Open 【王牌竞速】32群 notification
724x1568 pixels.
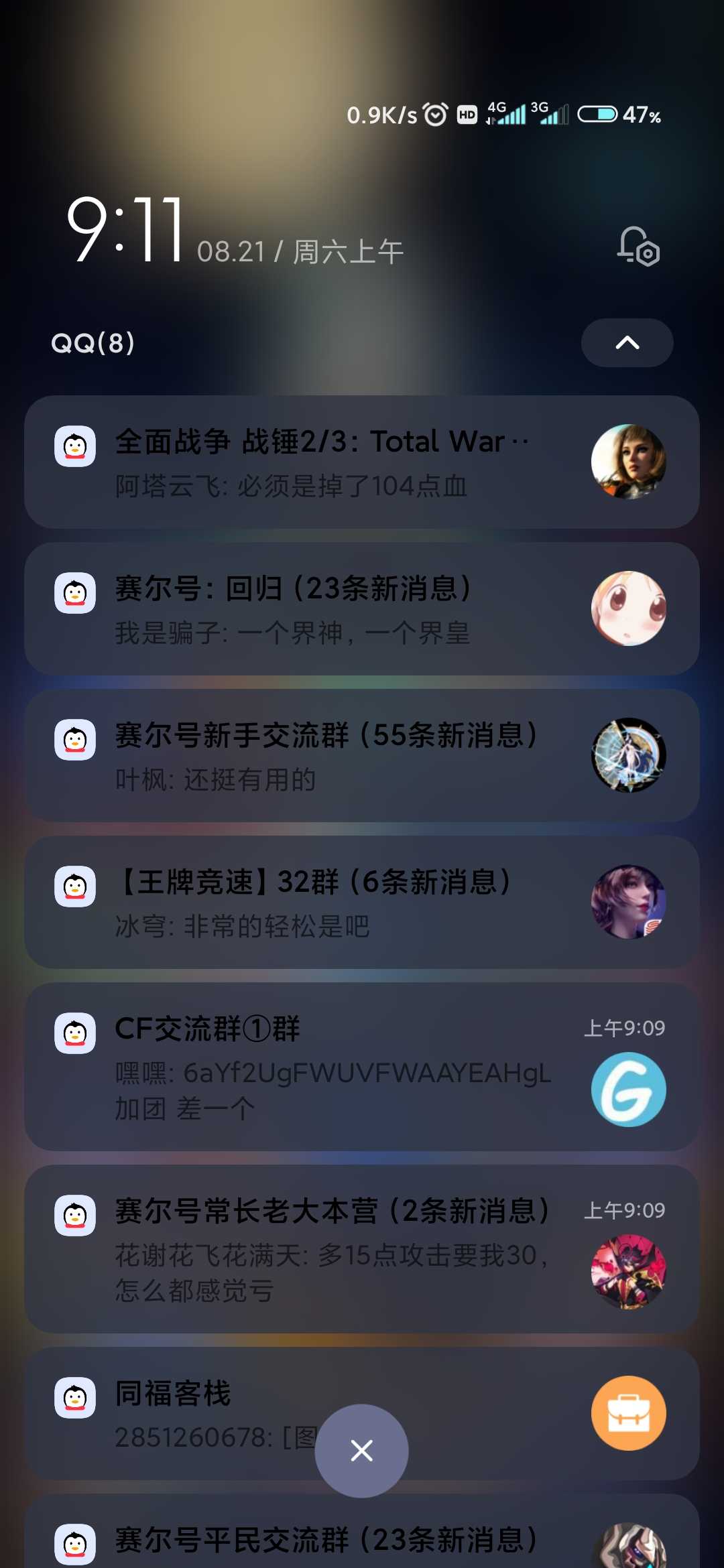click(x=362, y=902)
